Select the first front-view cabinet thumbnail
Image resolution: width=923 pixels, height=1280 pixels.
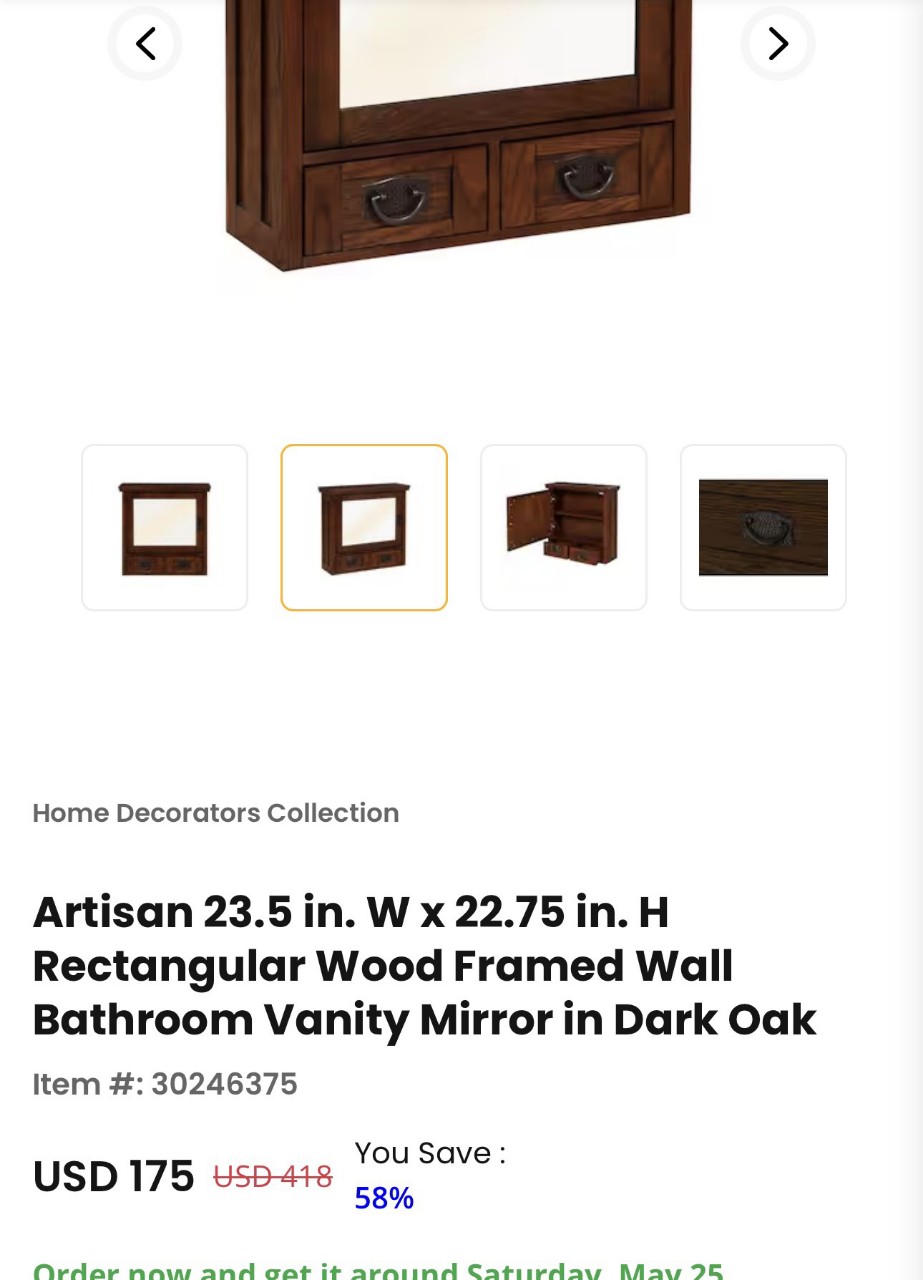coord(164,527)
